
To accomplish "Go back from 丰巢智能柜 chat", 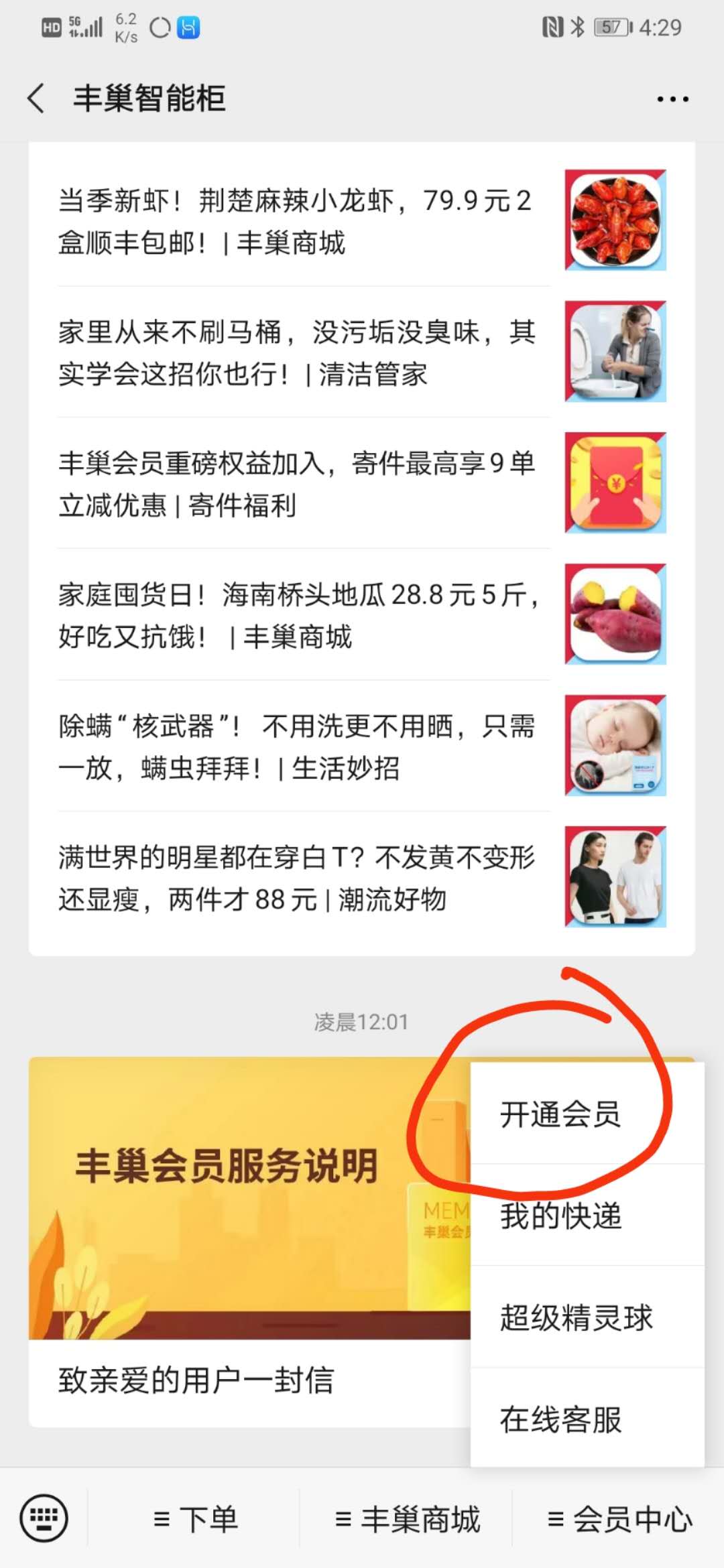I will pos(37,99).
